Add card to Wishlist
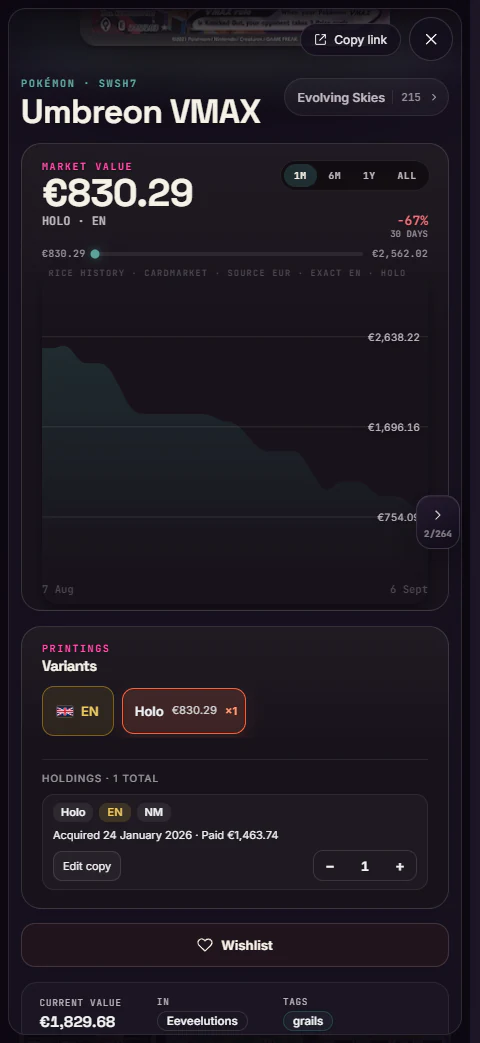 [x=235, y=945]
